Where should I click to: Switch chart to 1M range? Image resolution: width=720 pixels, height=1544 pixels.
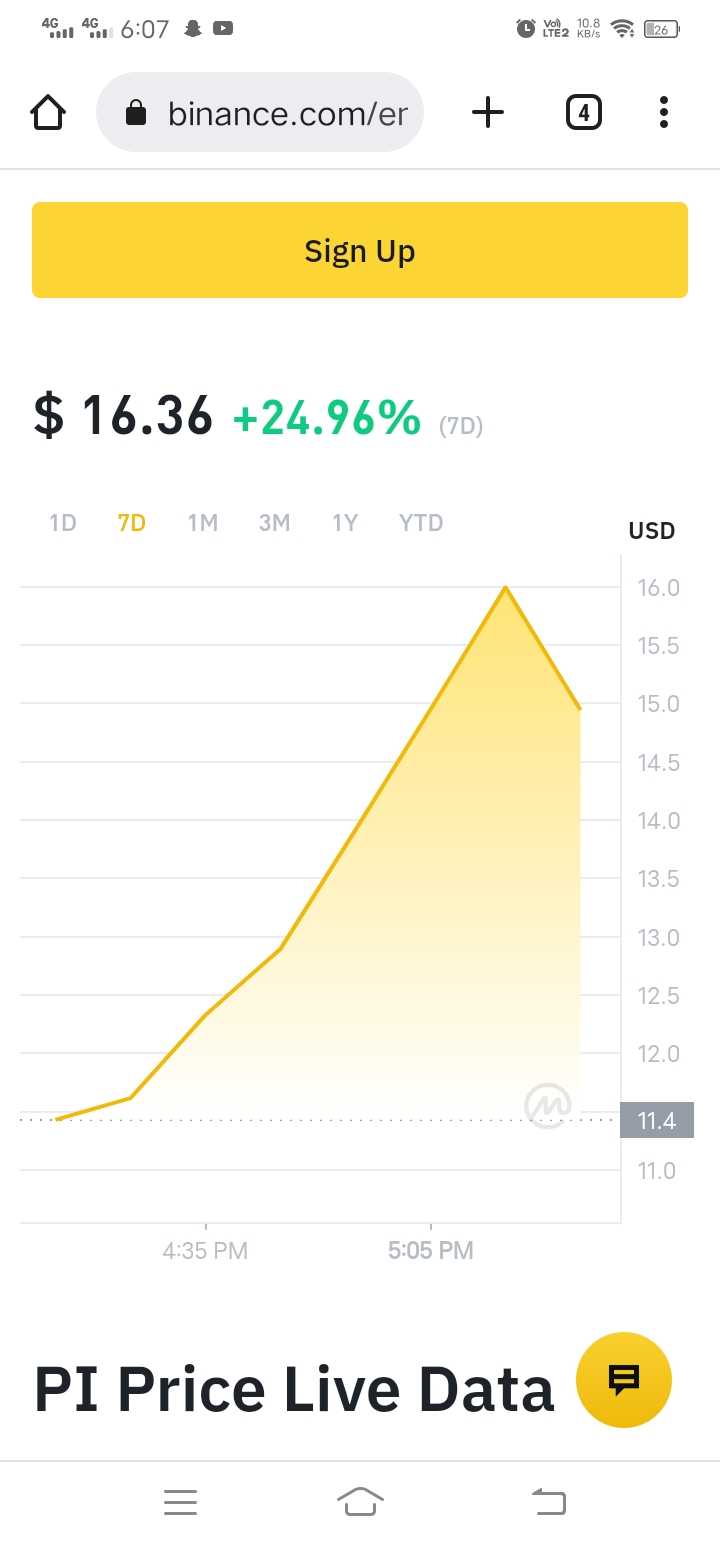(203, 523)
